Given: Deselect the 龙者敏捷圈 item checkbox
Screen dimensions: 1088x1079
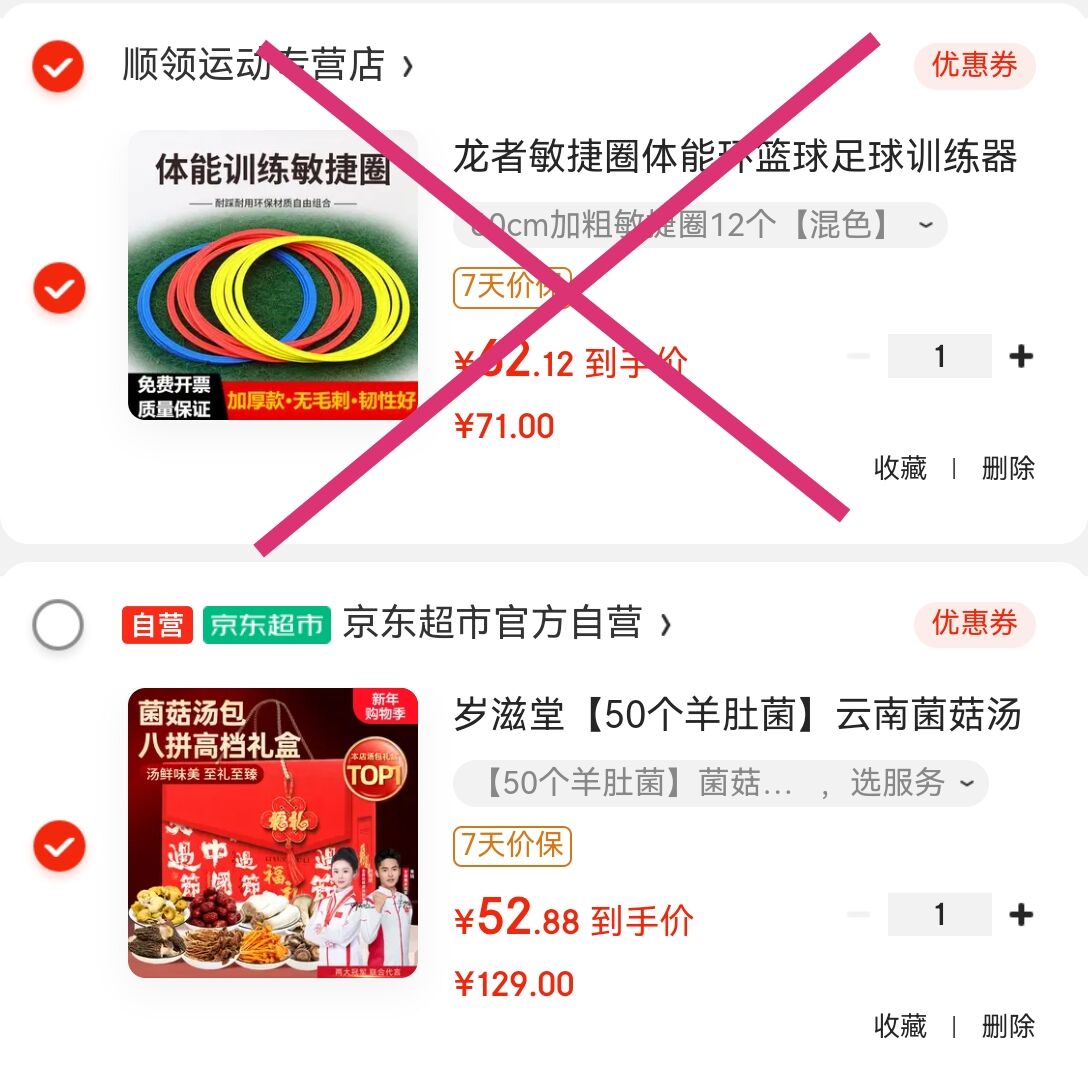Looking at the screenshot, I should pos(59,288).
